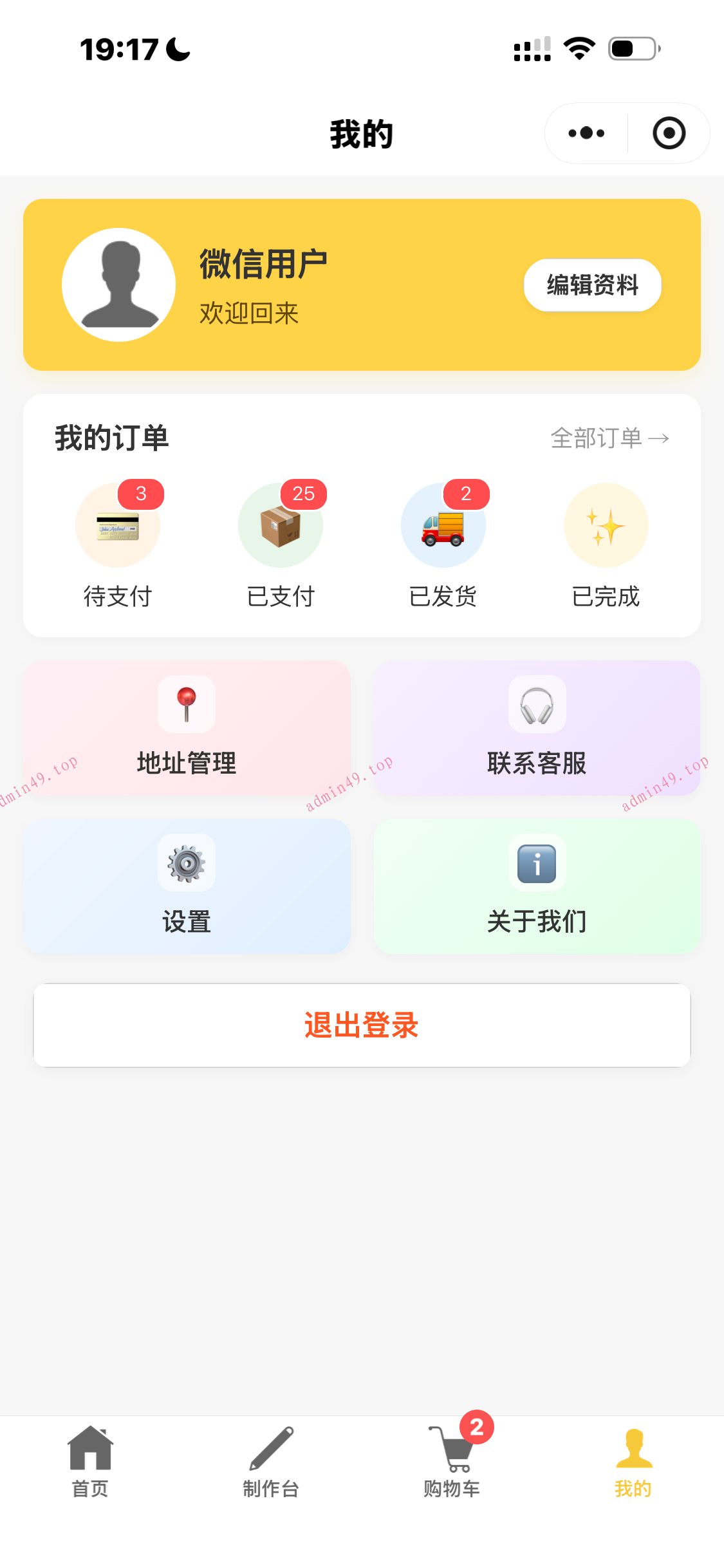Tap the 编辑资料 edit profile button
Image resolution: width=724 pixels, height=1568 pixels.
click(x=591, y=285)
